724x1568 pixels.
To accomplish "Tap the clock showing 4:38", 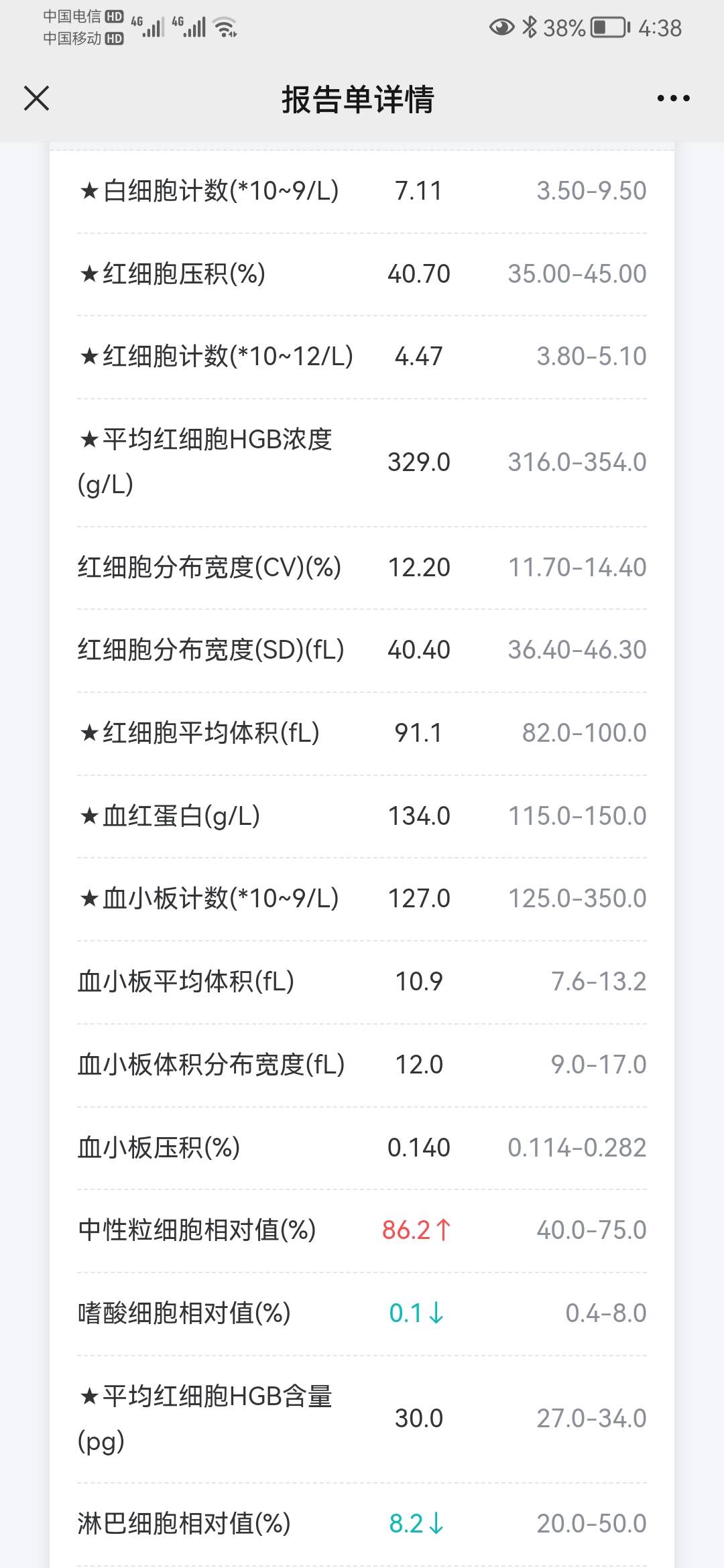I will [x=660, y=28].
